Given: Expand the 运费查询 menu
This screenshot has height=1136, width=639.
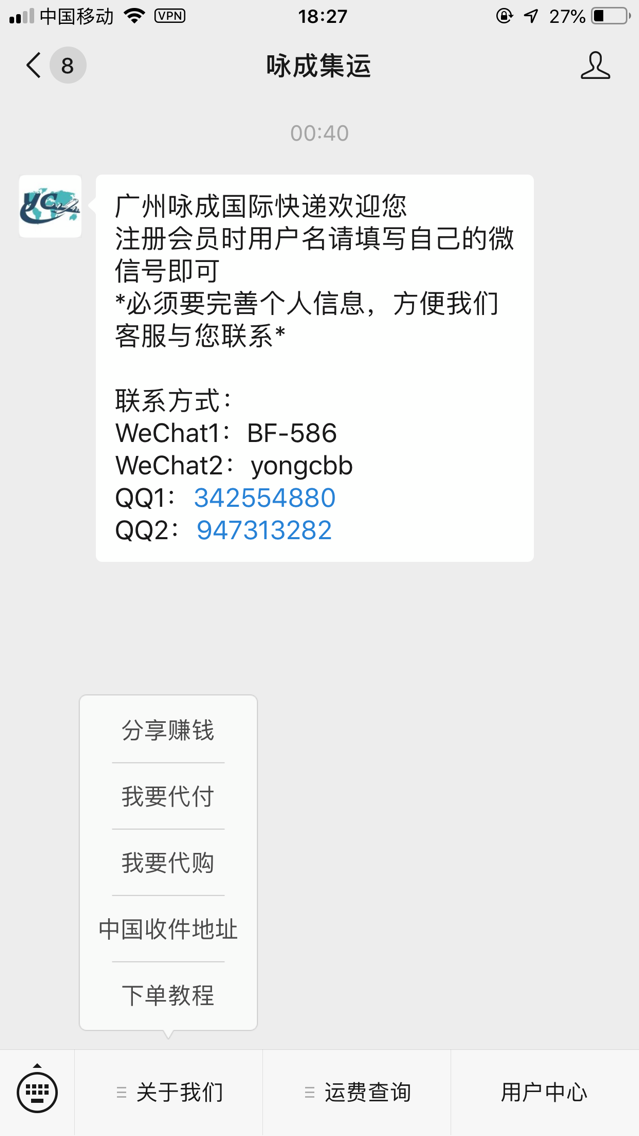Looking at the screenshot, I should [x=357, y=1093].
